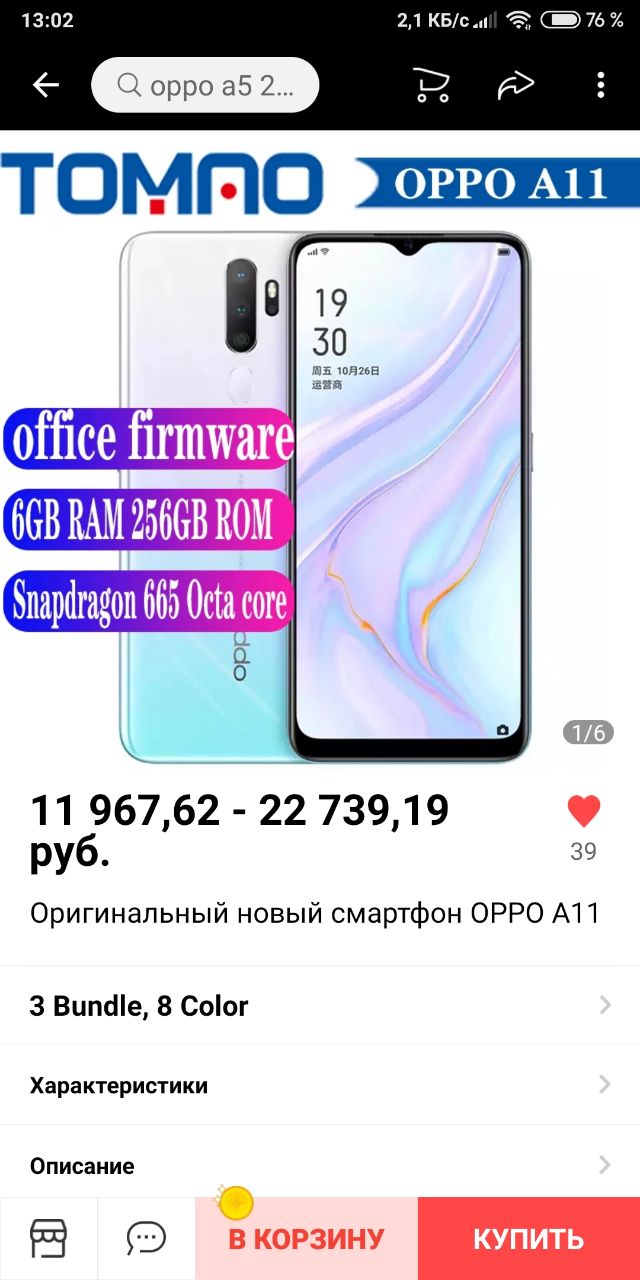The height and width of the screenshot is (1280, 640).
Task: Tap В КОРЗИНУ to add to cart
Action: (x=306, y=1239)
